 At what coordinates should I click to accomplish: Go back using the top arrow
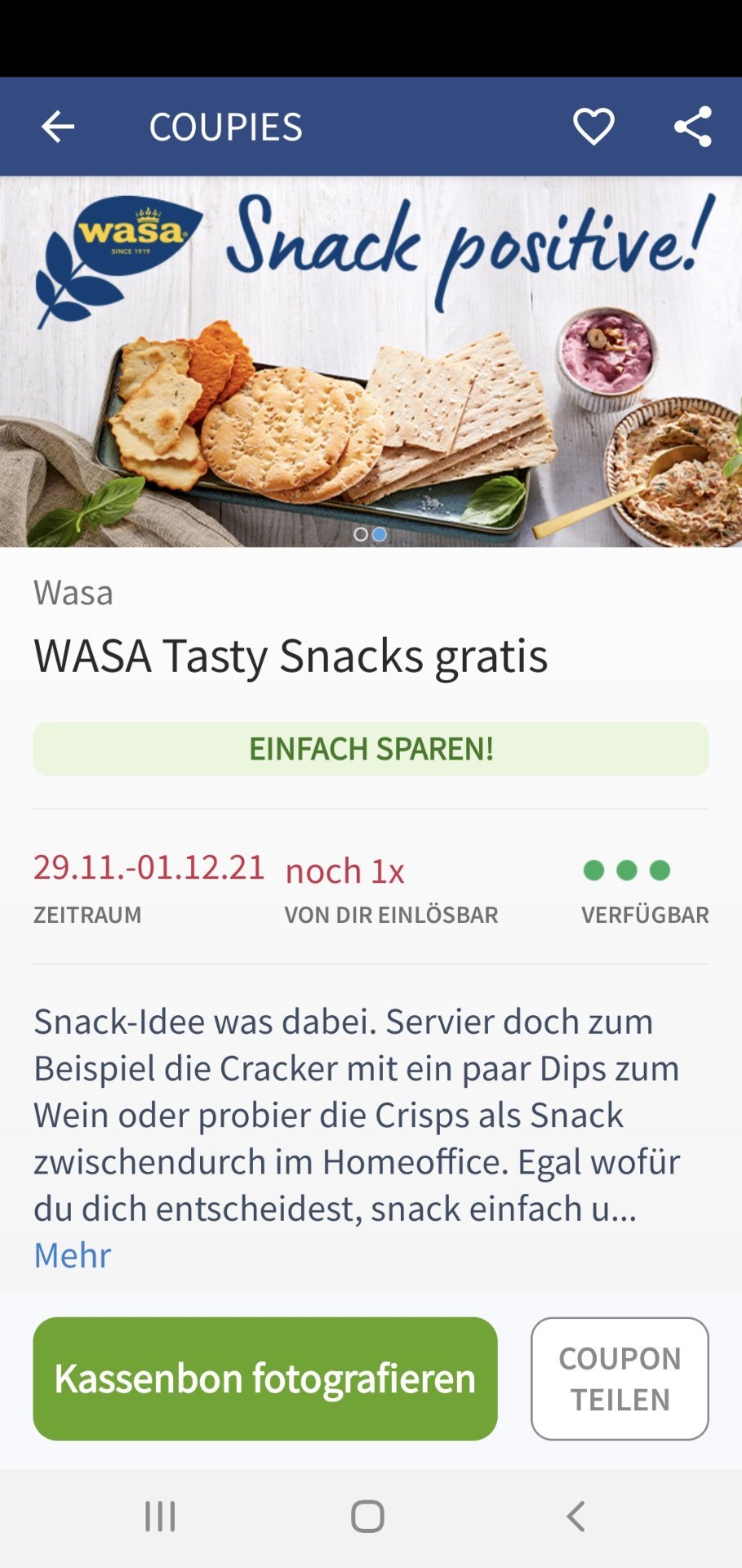tap(58, 127)
